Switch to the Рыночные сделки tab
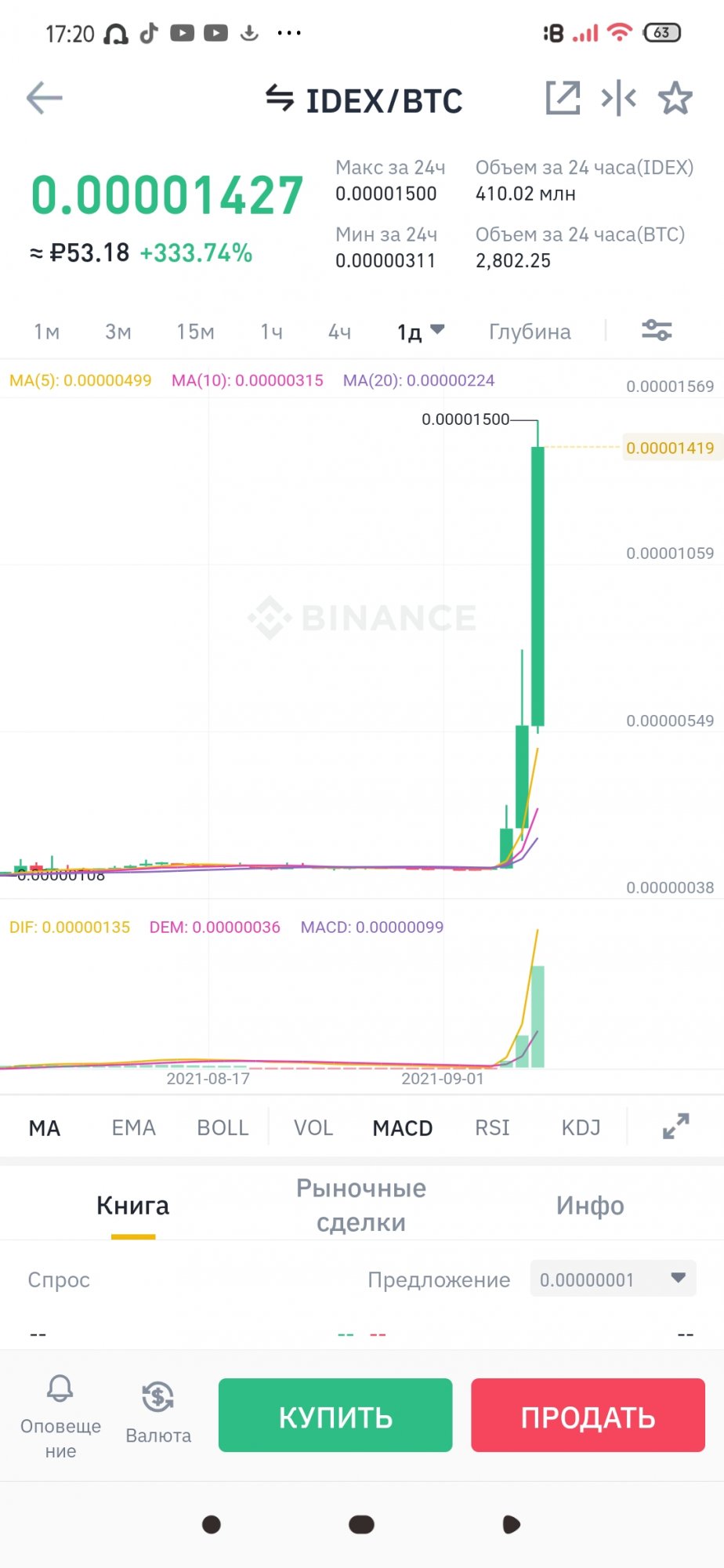Viewport: 724px width, 1568px height. (361, 1205)
